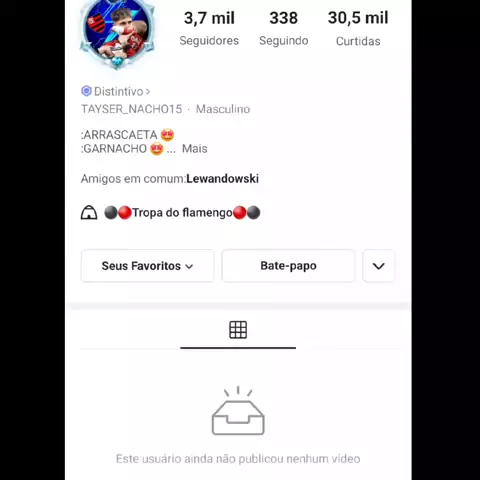Start a Bate-papo chat
The height and width of the screenshot is (480, 480).
tap(288, 266)
